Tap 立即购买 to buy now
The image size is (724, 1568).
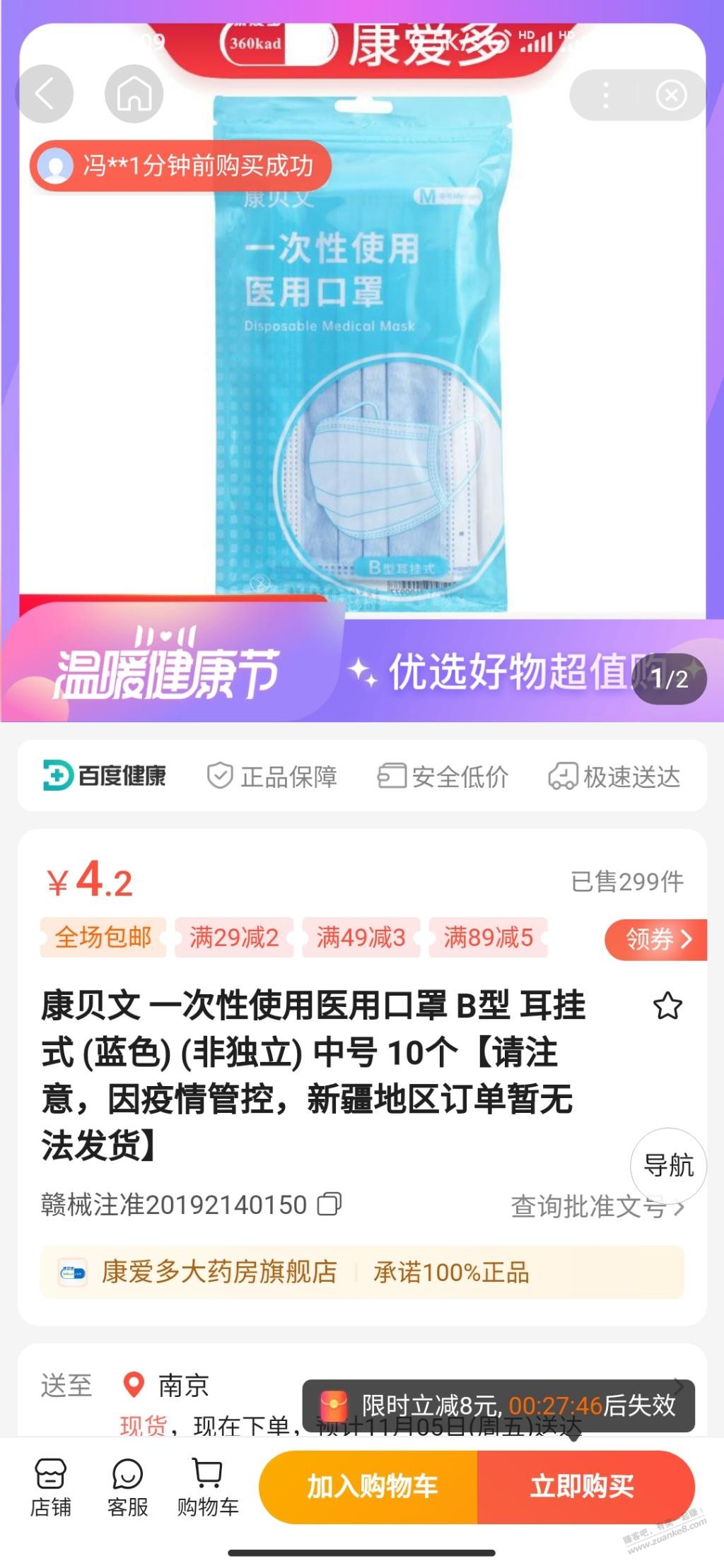[583, 1487]
